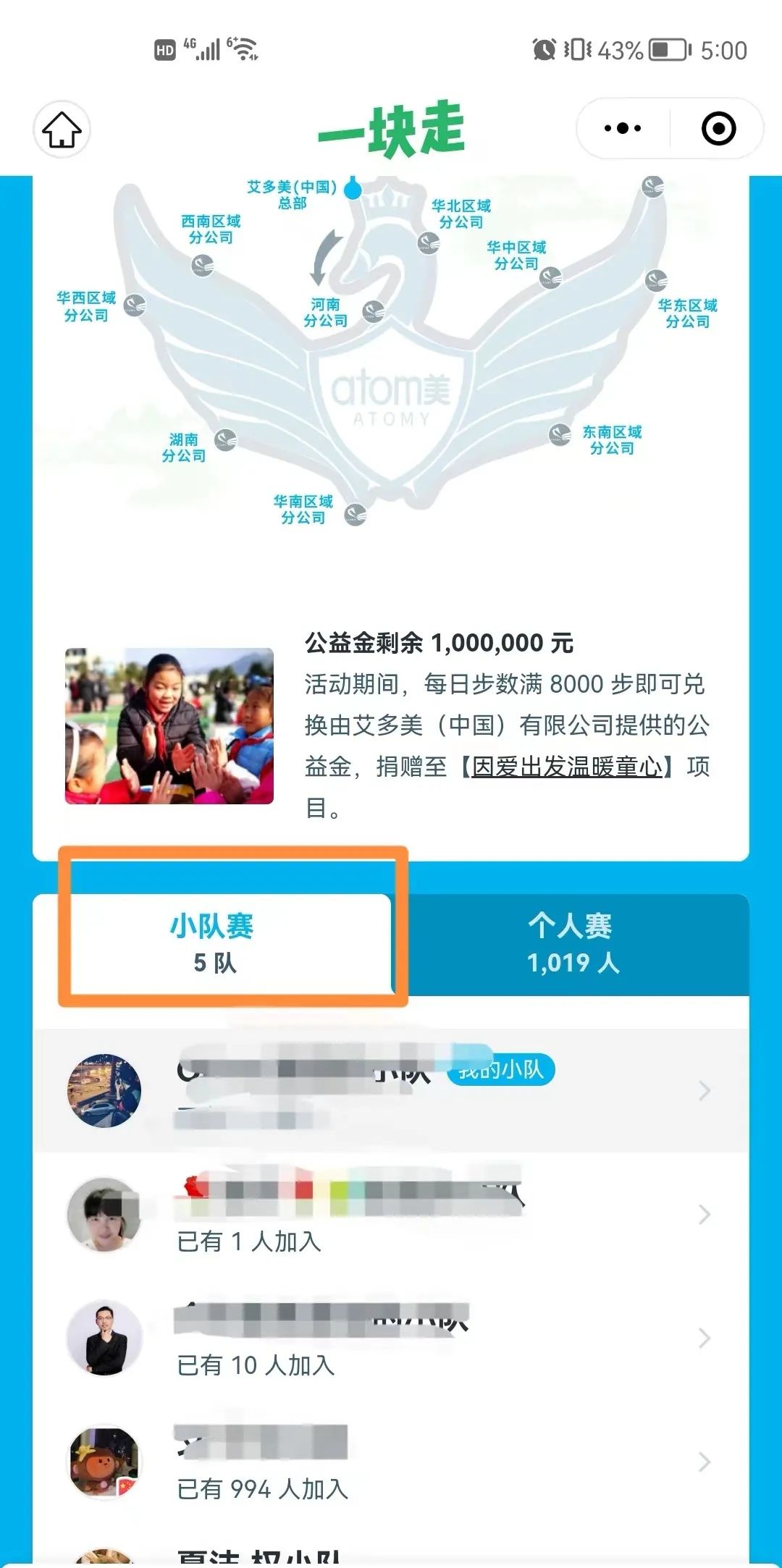Open the team with 已有 10 人加入
This screenshot has width=782, height=1568.
(x=391, y=1338)
